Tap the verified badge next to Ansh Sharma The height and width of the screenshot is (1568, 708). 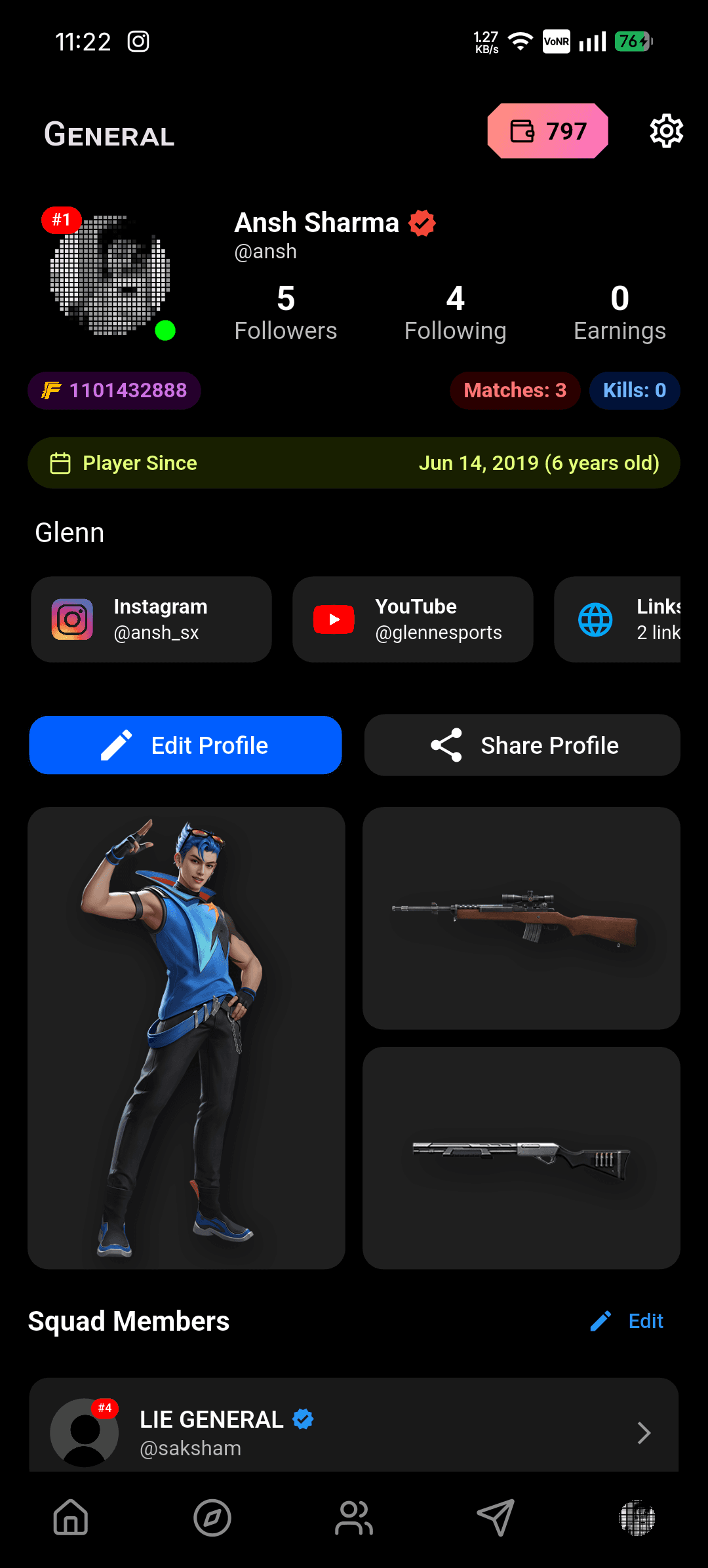pyautogui.click(x=422, y=223)
